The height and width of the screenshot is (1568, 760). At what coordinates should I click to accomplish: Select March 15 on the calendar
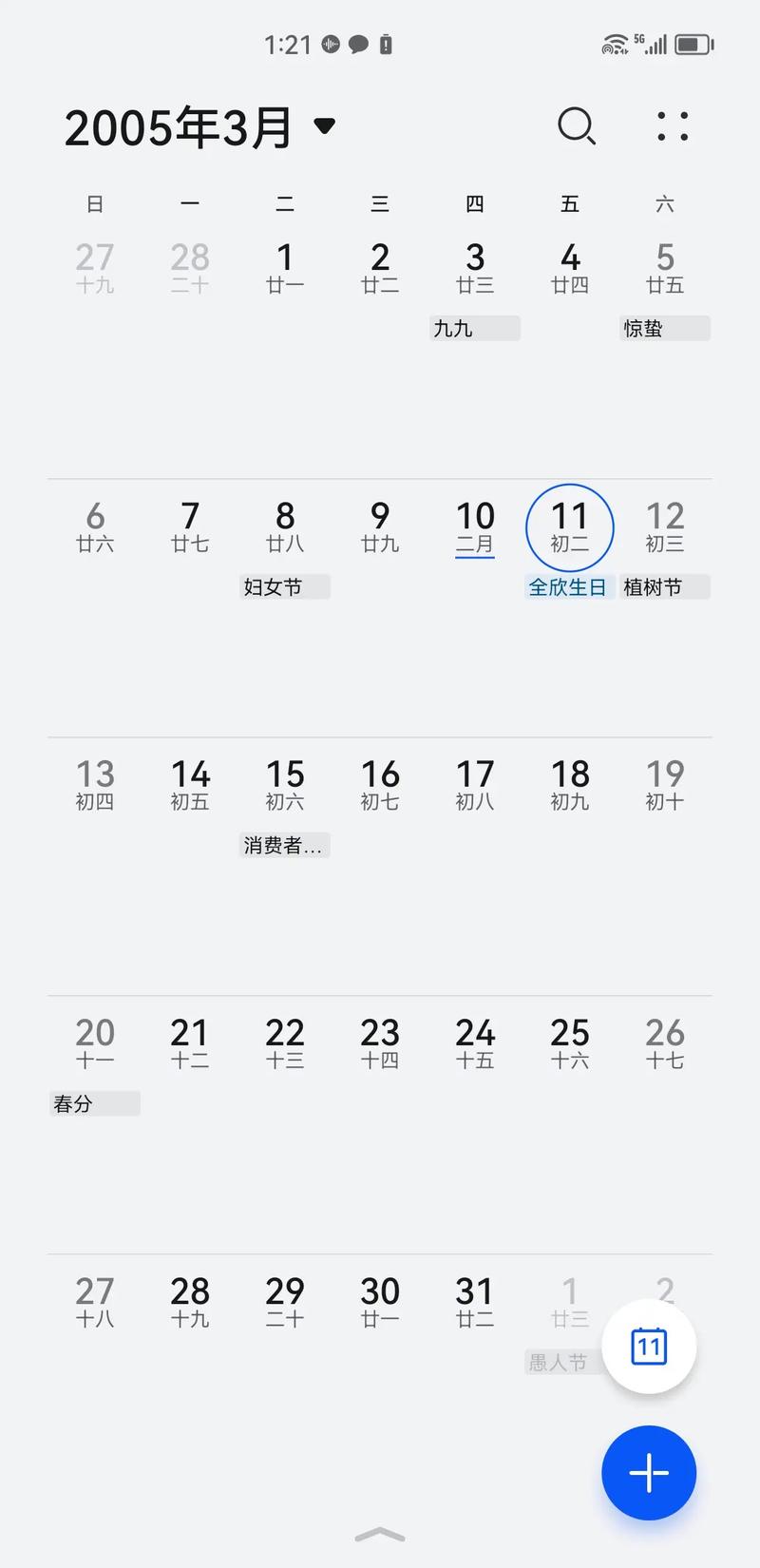click(x=285, y=785)
